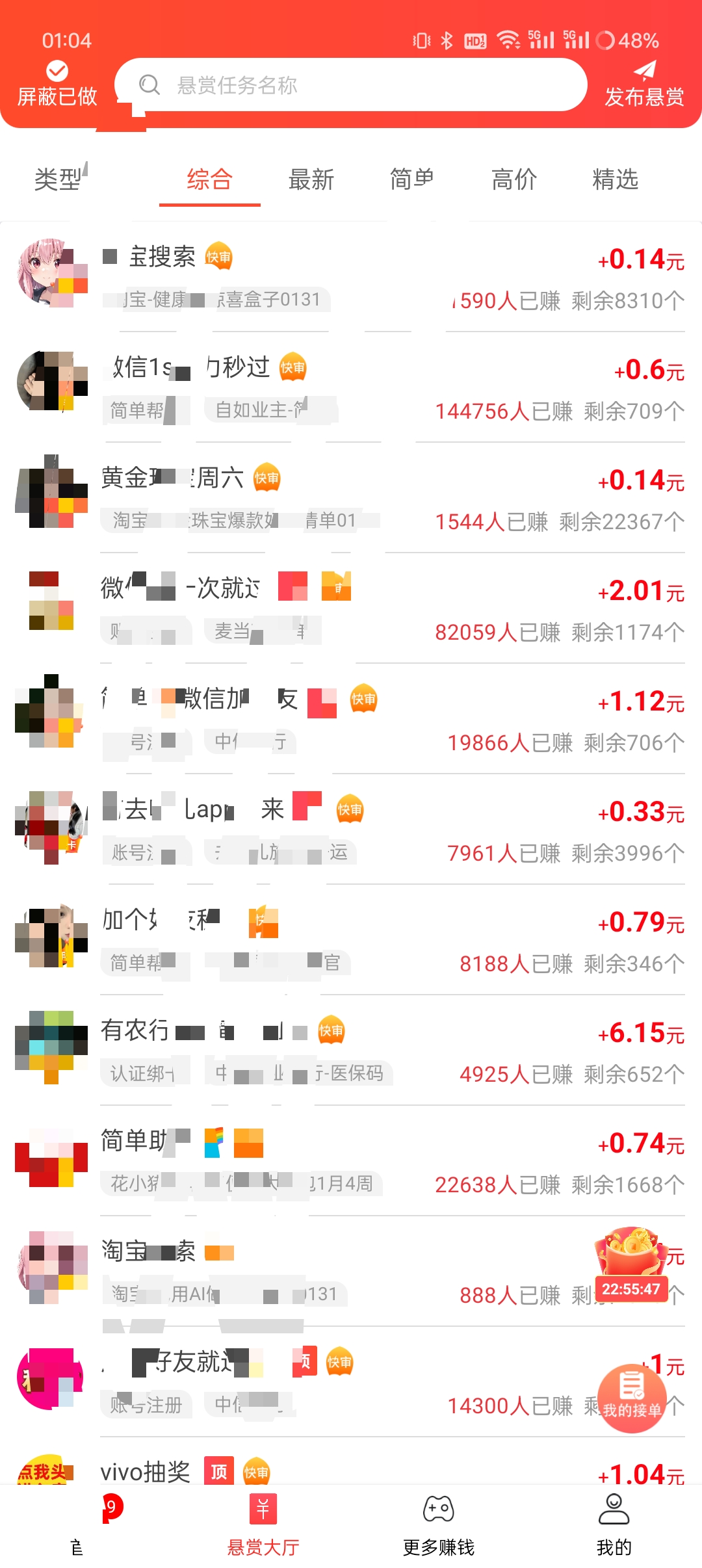
Task: Open the 简单 sorting option
Action: pos(411,180)
